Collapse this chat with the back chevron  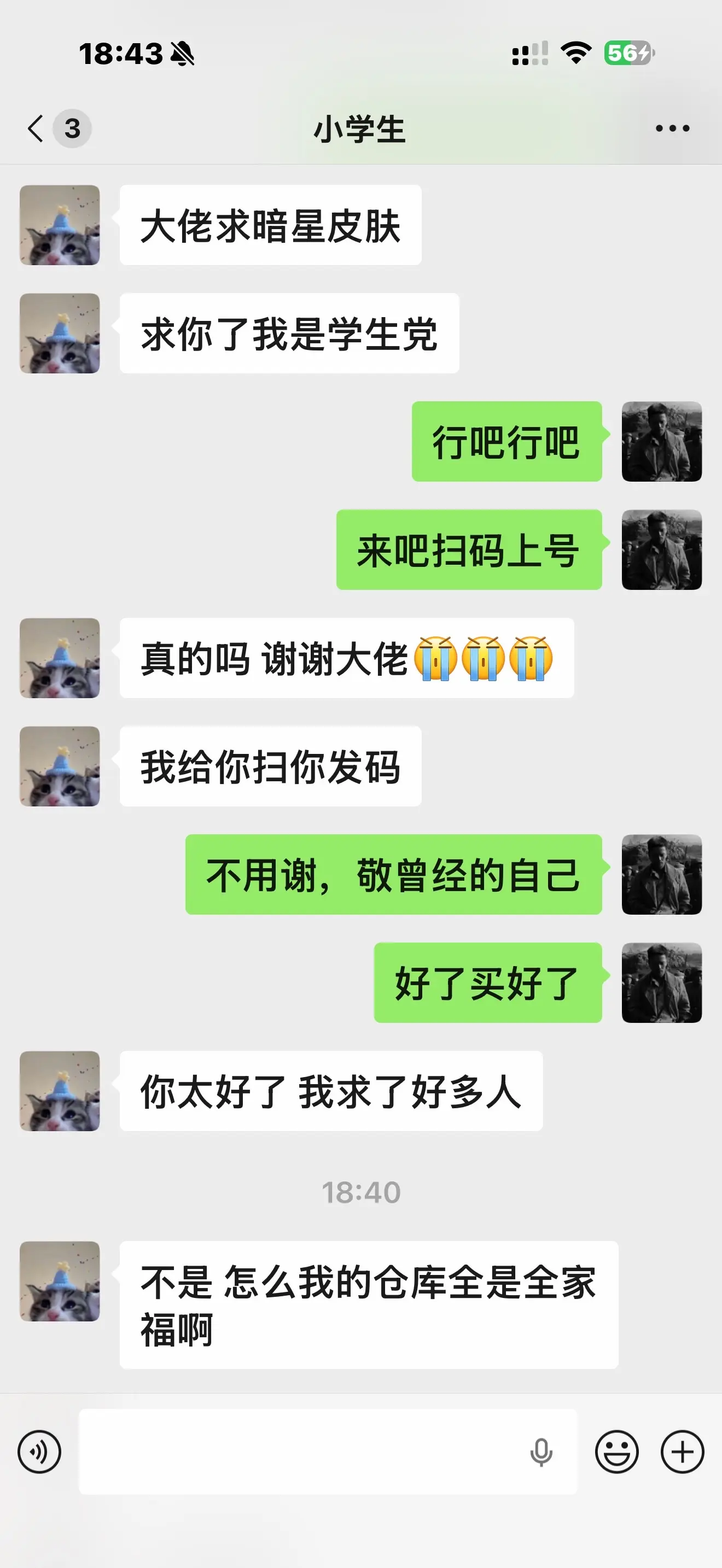point(36,128)
